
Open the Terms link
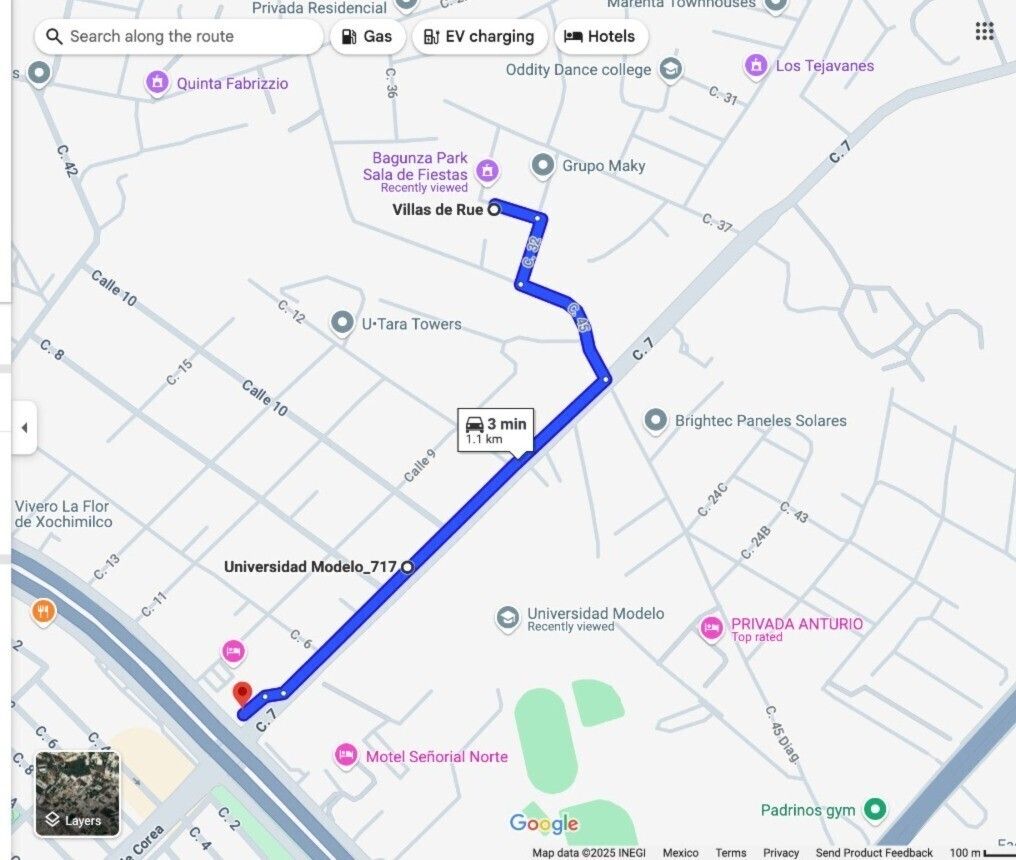[x=730, y=853]
